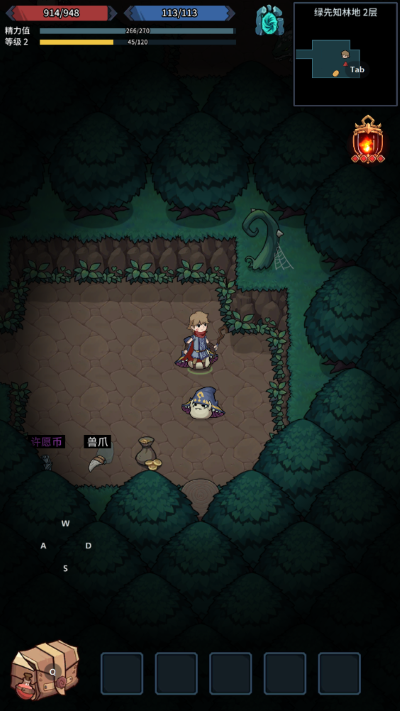Expand the minimap with Tab
The image size is (400, 711).
pos(357,70)
